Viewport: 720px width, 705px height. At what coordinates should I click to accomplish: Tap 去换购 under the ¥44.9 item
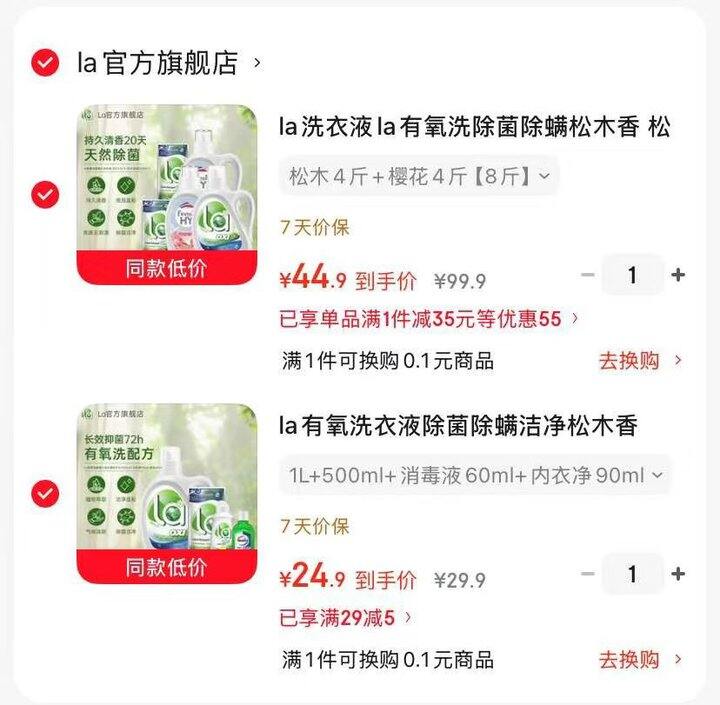[640, 361]
